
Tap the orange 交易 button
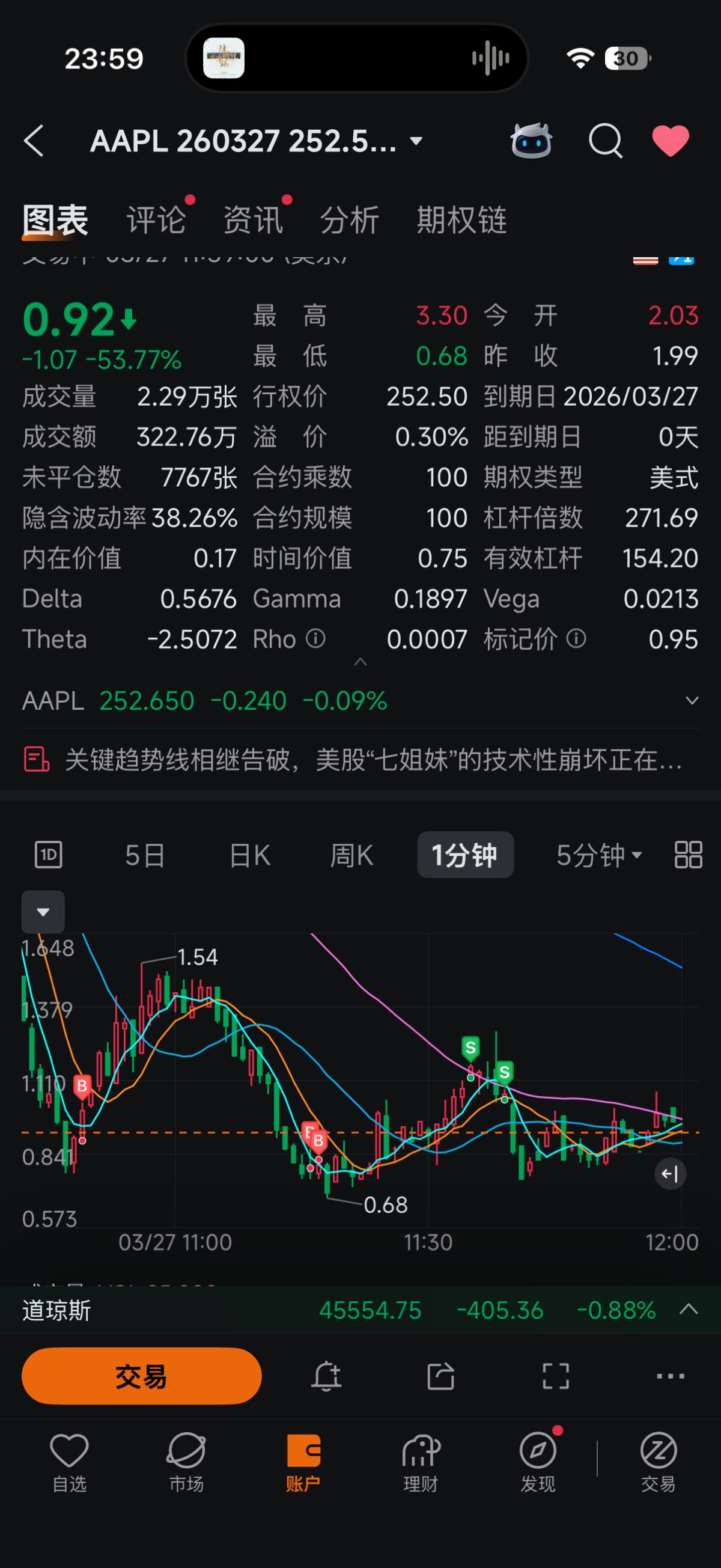click(141, 1376)
